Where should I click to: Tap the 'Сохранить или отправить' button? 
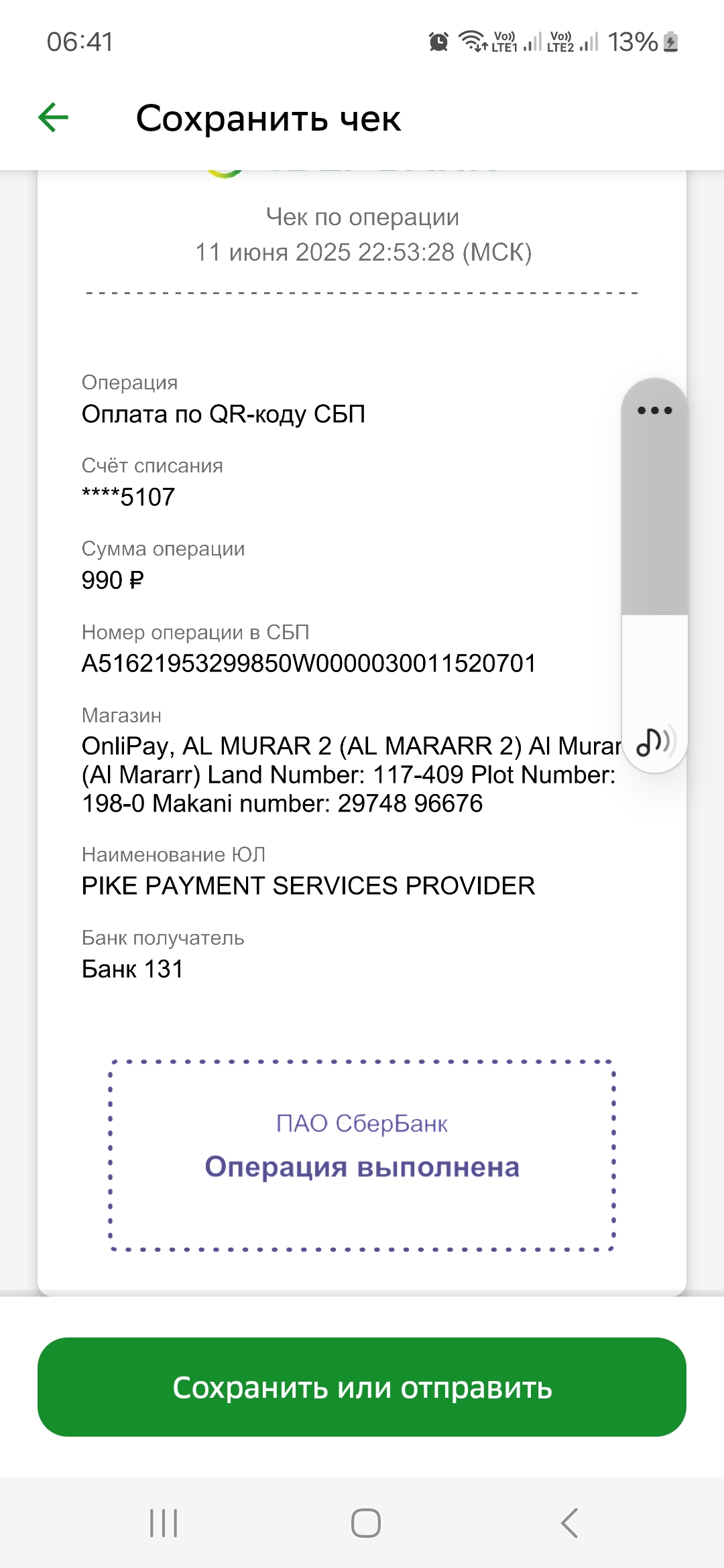362,1387
